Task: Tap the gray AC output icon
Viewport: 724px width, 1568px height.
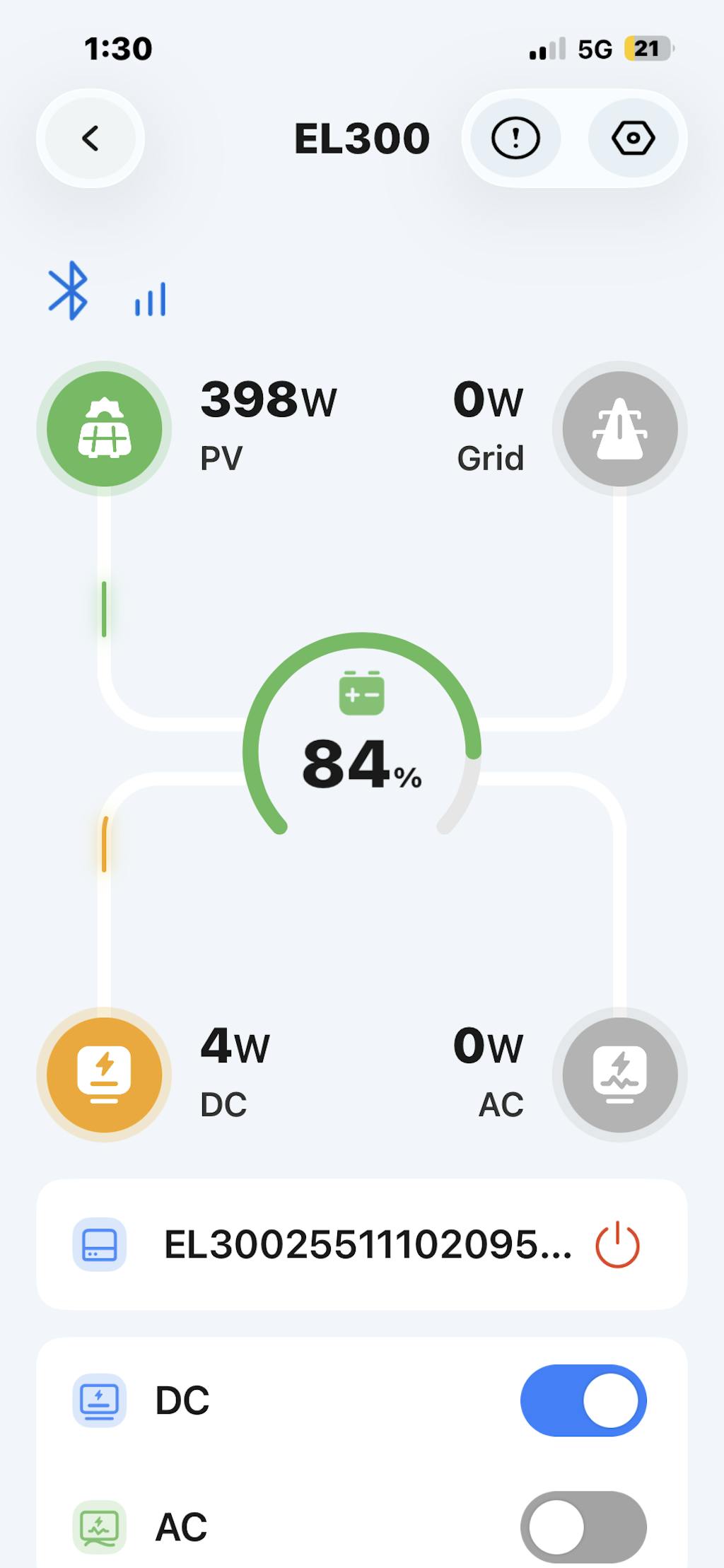Action: 619,1075
